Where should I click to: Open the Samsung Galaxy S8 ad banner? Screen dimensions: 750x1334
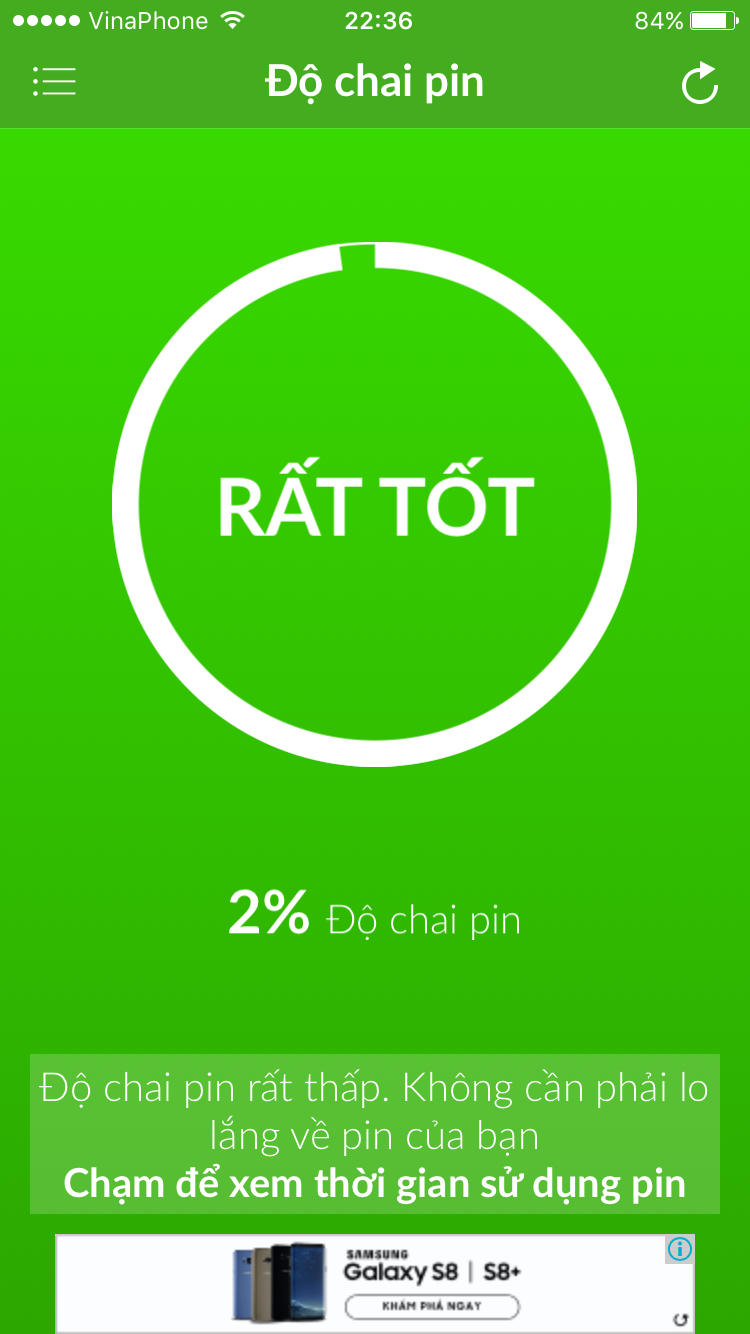coord(374,1283)
